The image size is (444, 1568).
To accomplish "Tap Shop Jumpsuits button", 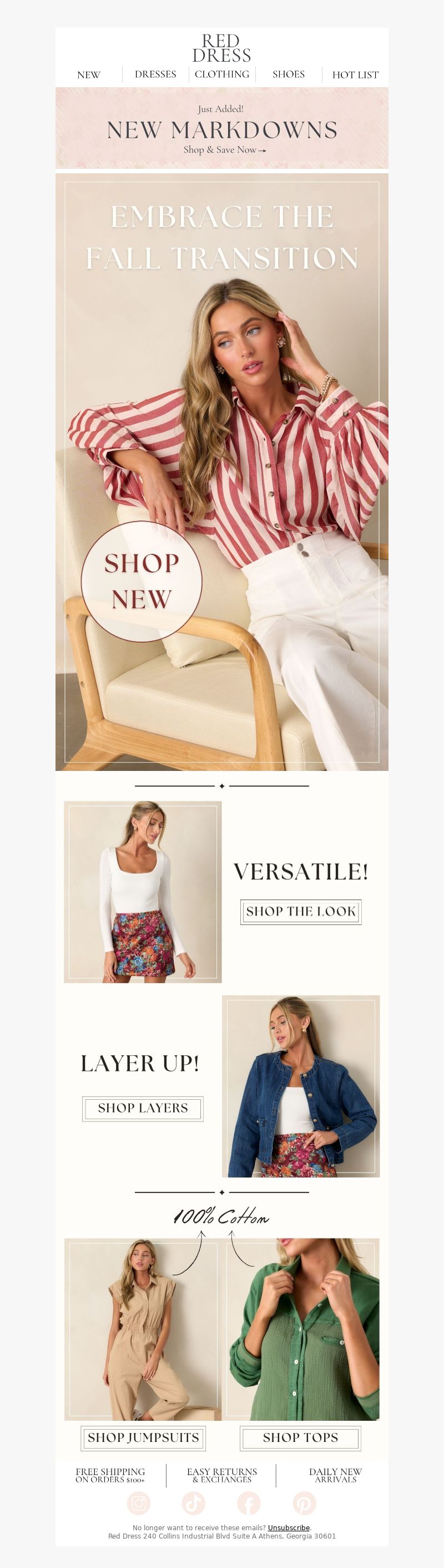I will pyautogui.click(x=144, y=1437).
